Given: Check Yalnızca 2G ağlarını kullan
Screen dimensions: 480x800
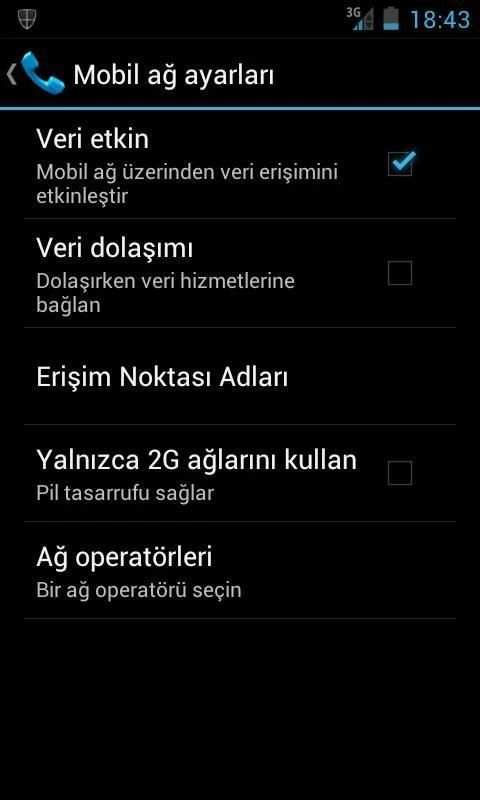Looking at the screenshot, I should (x=400, y=473).
